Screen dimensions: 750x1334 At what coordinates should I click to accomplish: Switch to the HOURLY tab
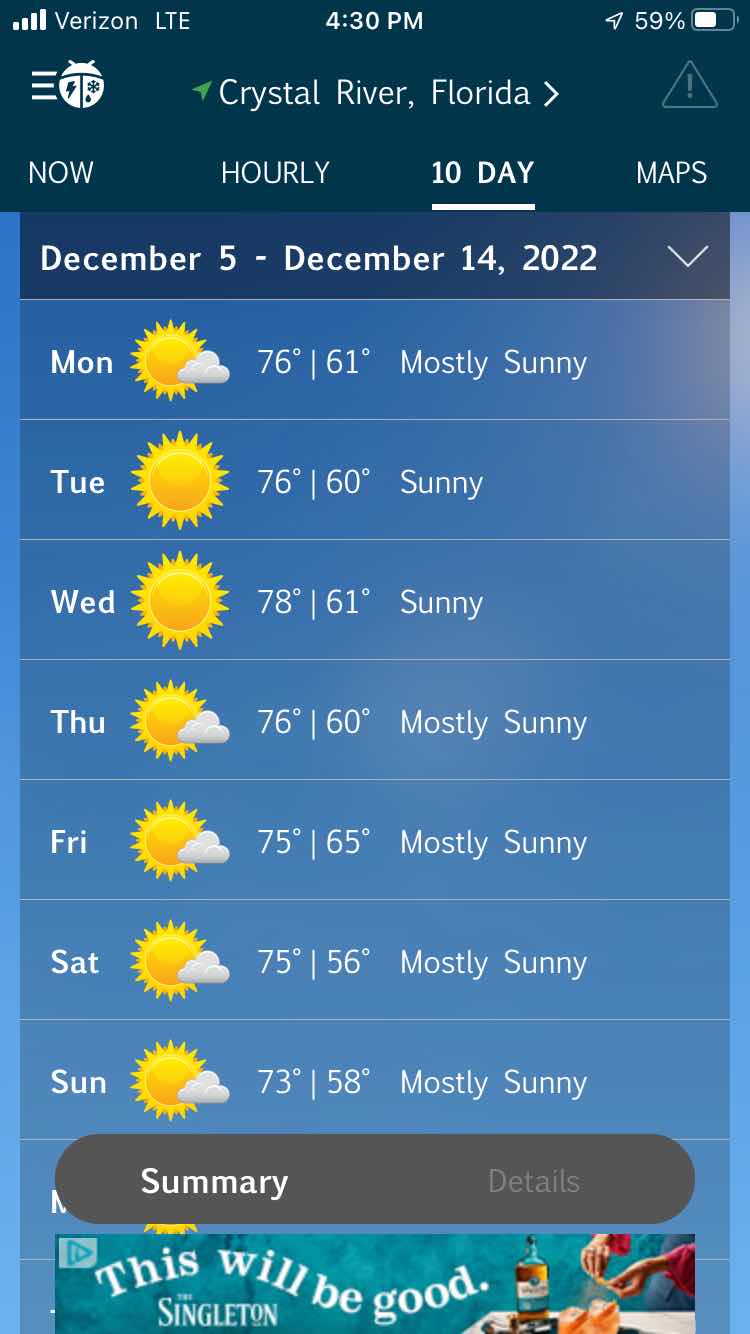pyautogui.click(x=275, y=173)
